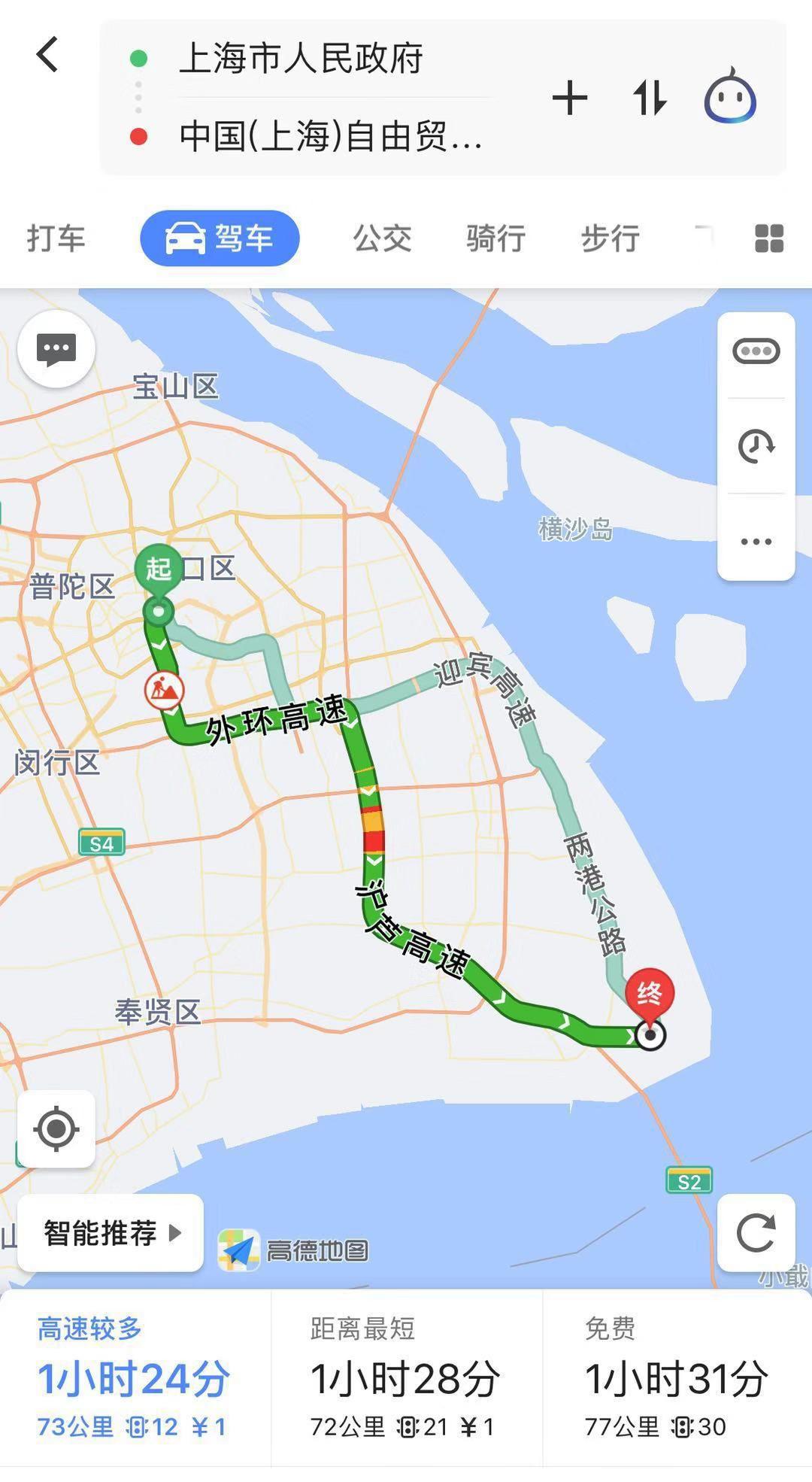Edit the starting point 上海市人民政府
The image size is (812, 1482).
point(301,59)
